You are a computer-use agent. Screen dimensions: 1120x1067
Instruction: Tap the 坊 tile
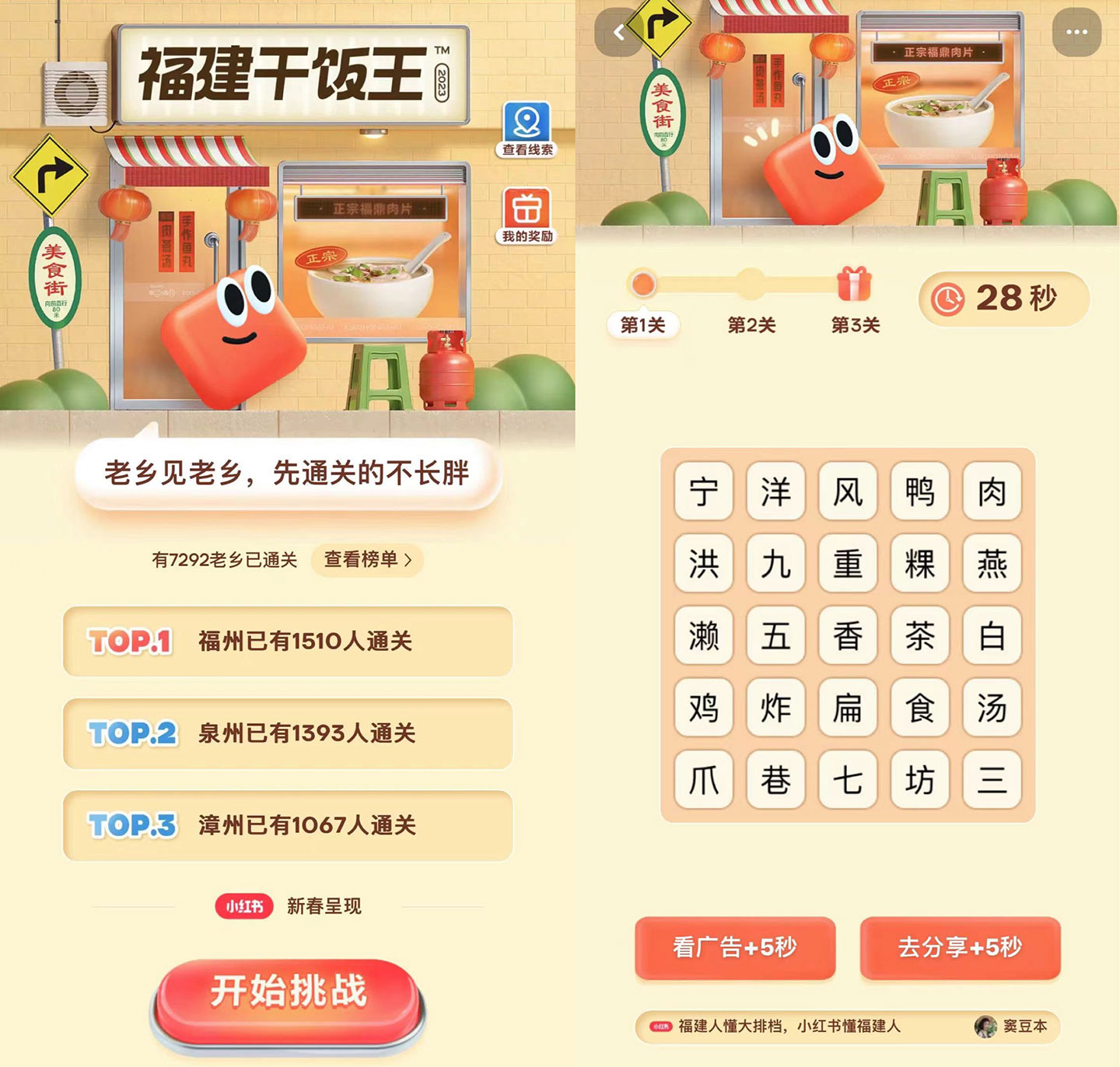[x=919, y=780]
